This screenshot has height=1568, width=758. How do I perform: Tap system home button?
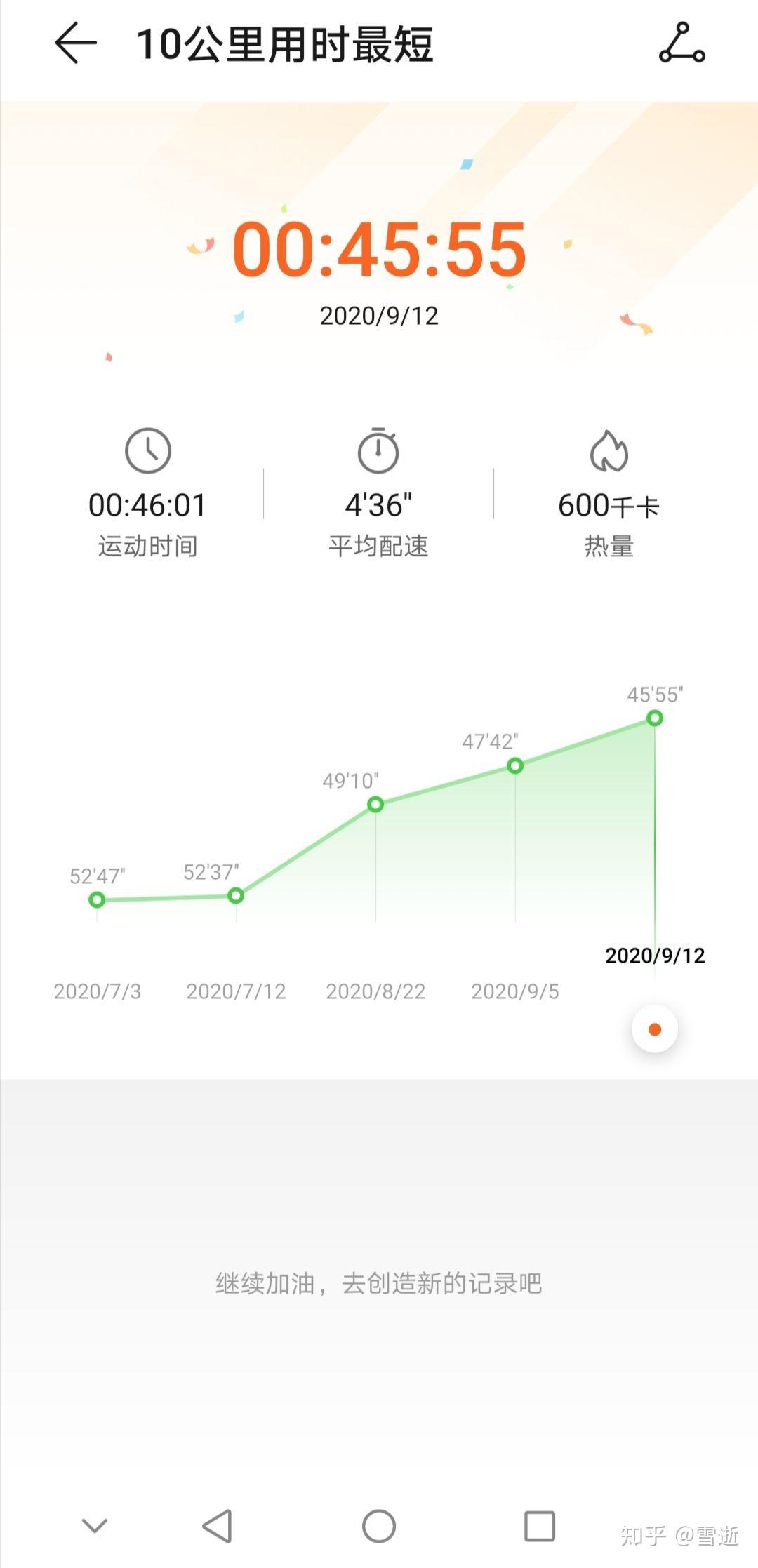379,1526
